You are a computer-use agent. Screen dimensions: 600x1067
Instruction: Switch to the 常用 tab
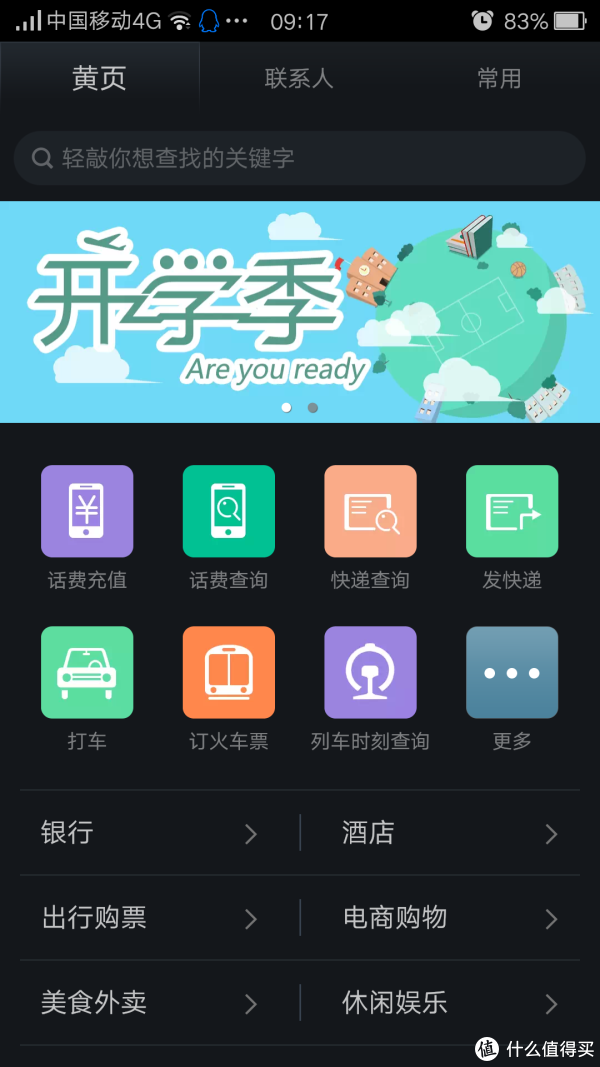click(498, 78)
